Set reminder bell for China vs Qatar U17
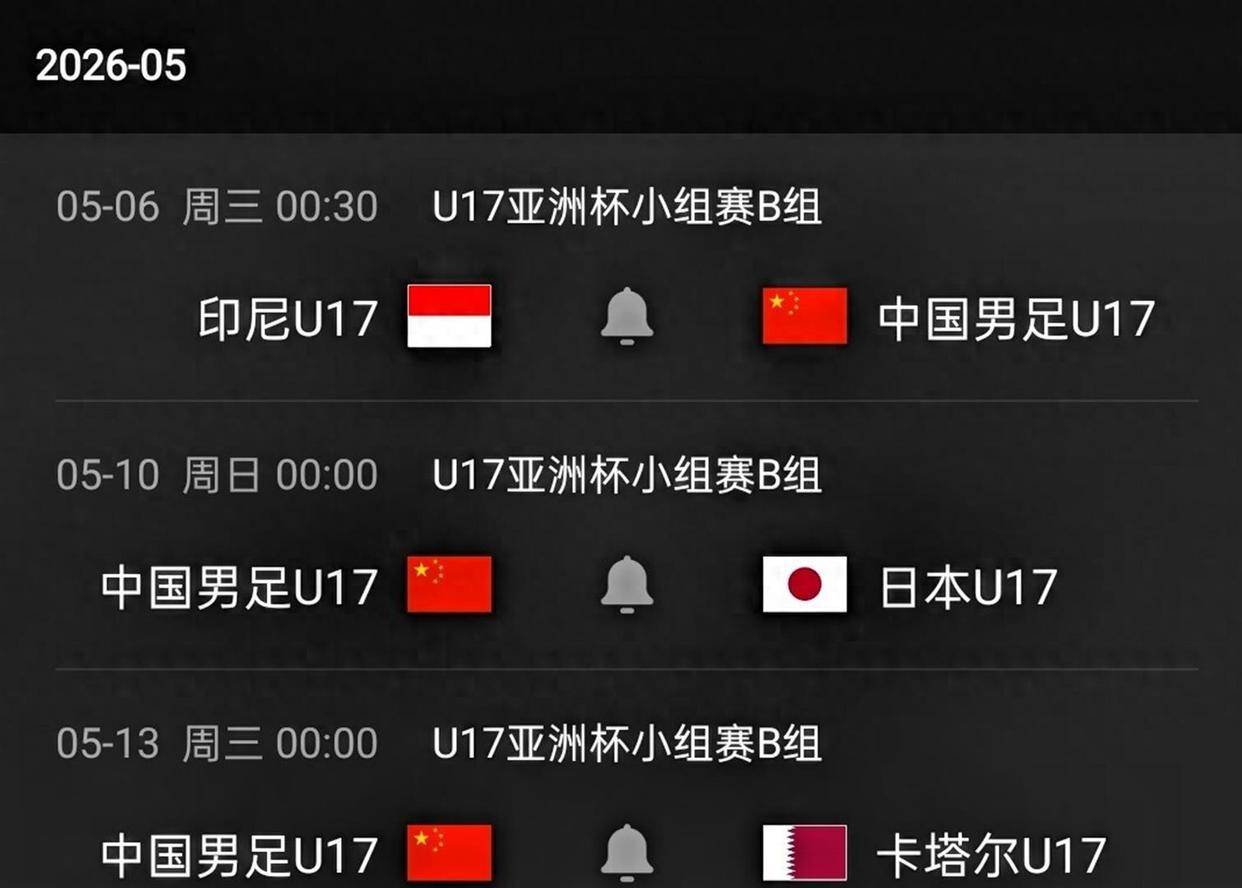 tap(627, 853)
